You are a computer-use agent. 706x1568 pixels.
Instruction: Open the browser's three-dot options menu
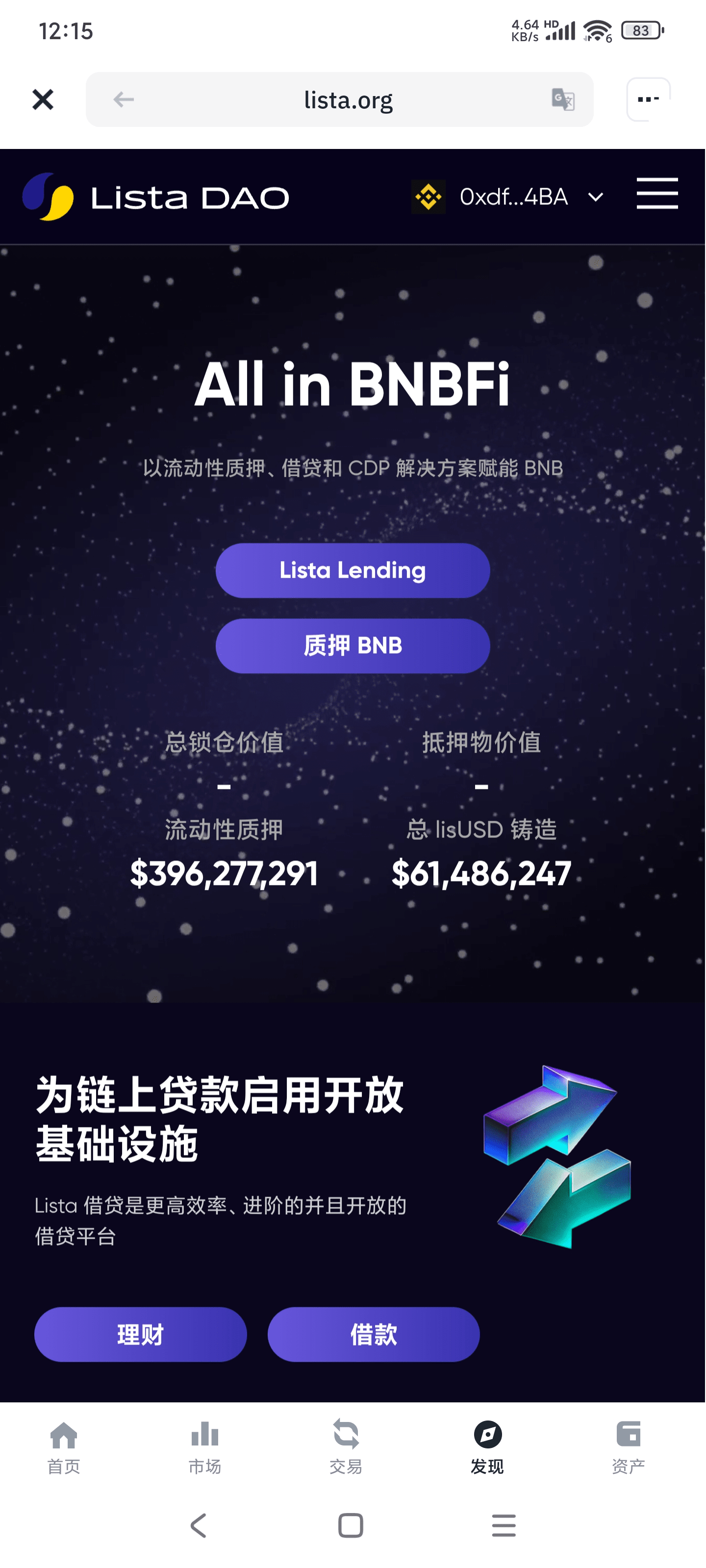pyautogui.click(x=648, y=99)
